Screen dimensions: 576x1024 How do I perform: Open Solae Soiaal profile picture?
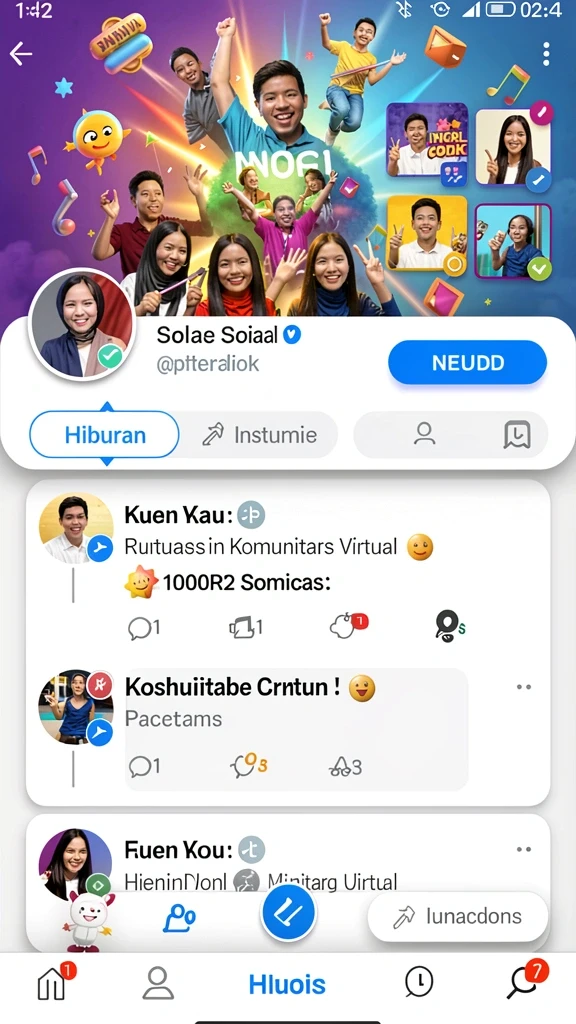(81, 324)
